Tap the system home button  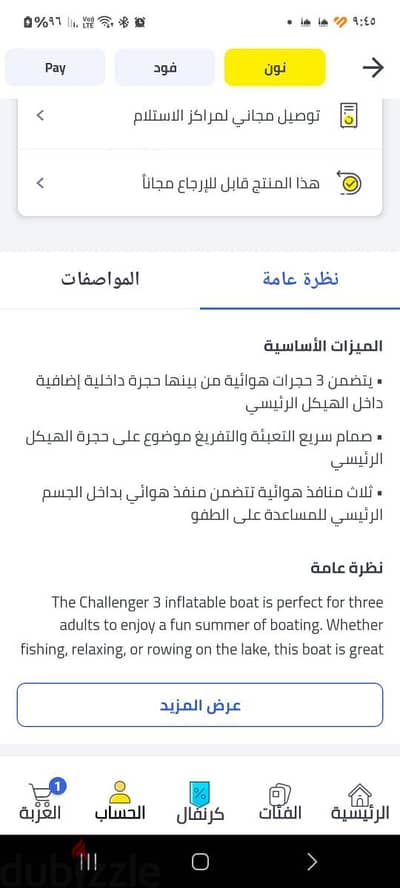point(200,861)
